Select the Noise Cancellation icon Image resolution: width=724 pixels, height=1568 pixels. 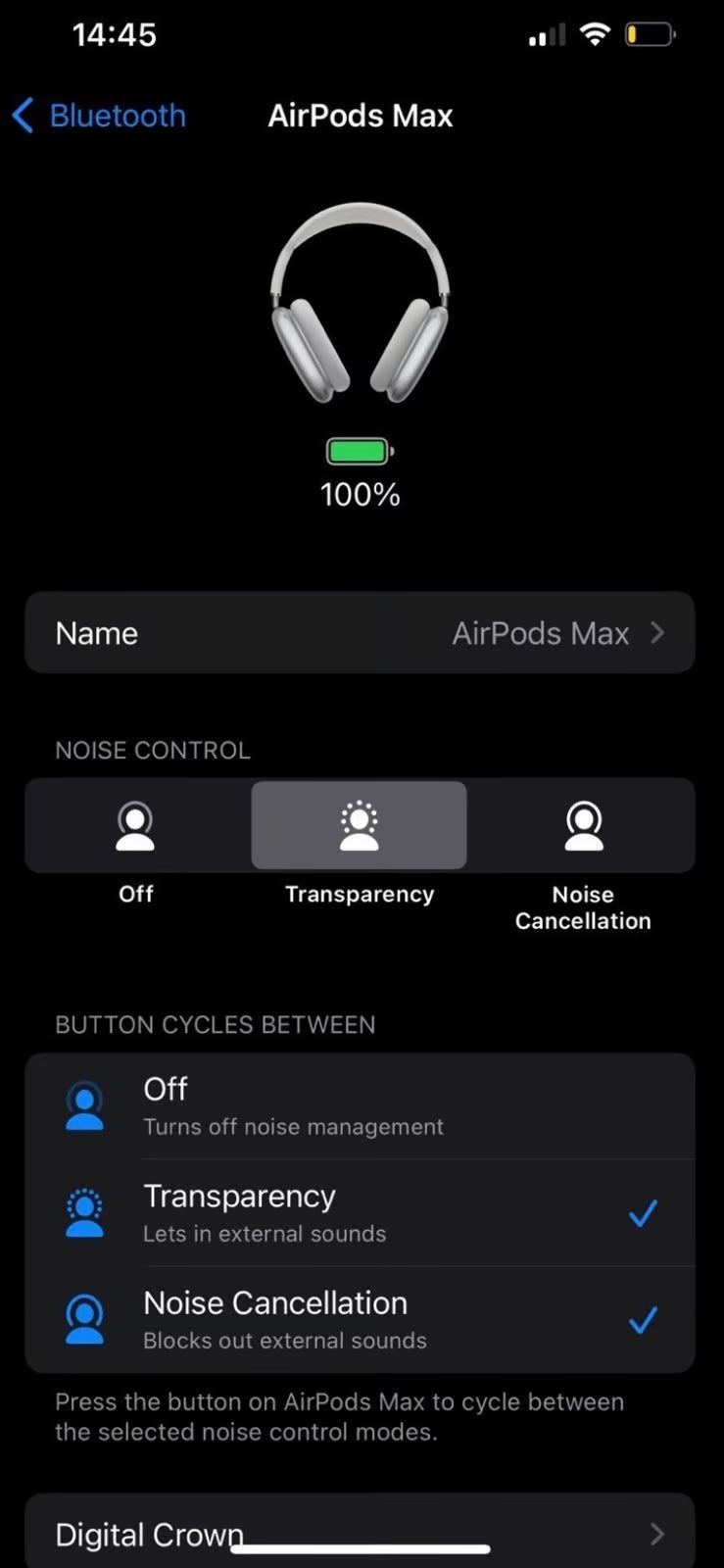point(583,825)
